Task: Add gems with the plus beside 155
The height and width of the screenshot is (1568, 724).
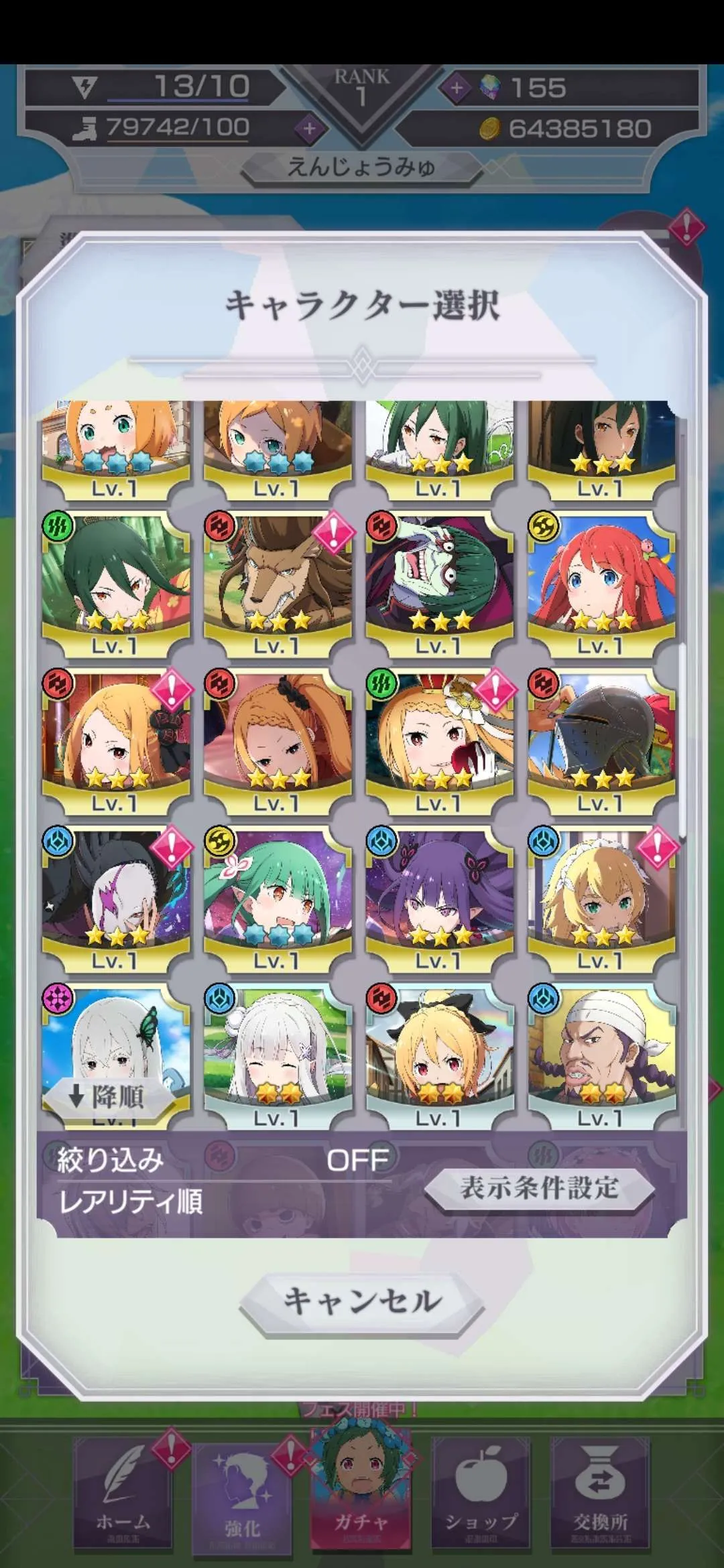Action: pyautogui.click(x=457, y=88)
